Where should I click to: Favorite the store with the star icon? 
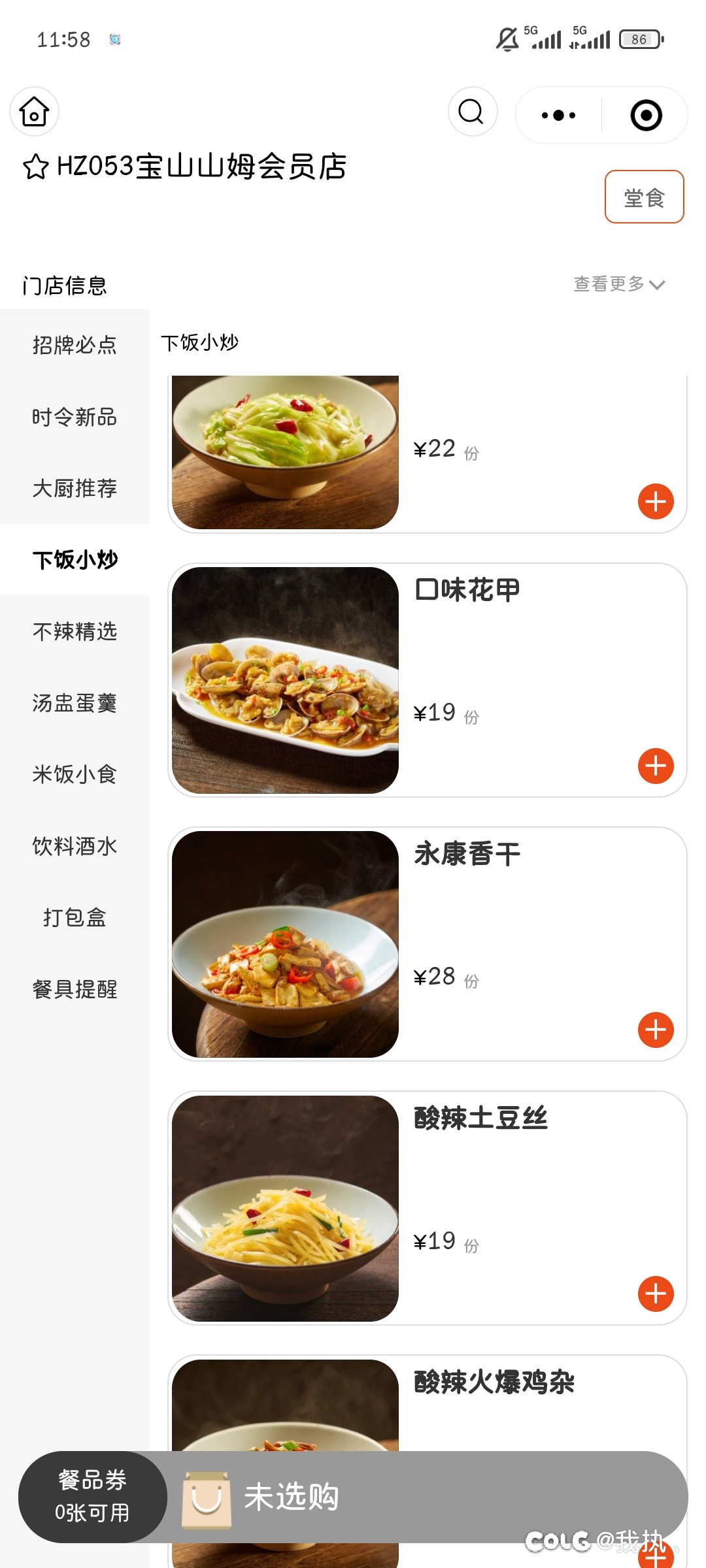click(x=35, y=167)
